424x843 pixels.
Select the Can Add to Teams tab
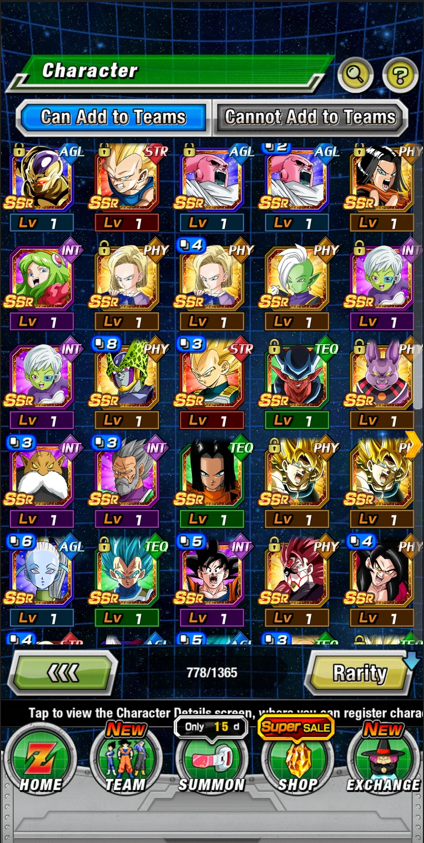(113, 117)
